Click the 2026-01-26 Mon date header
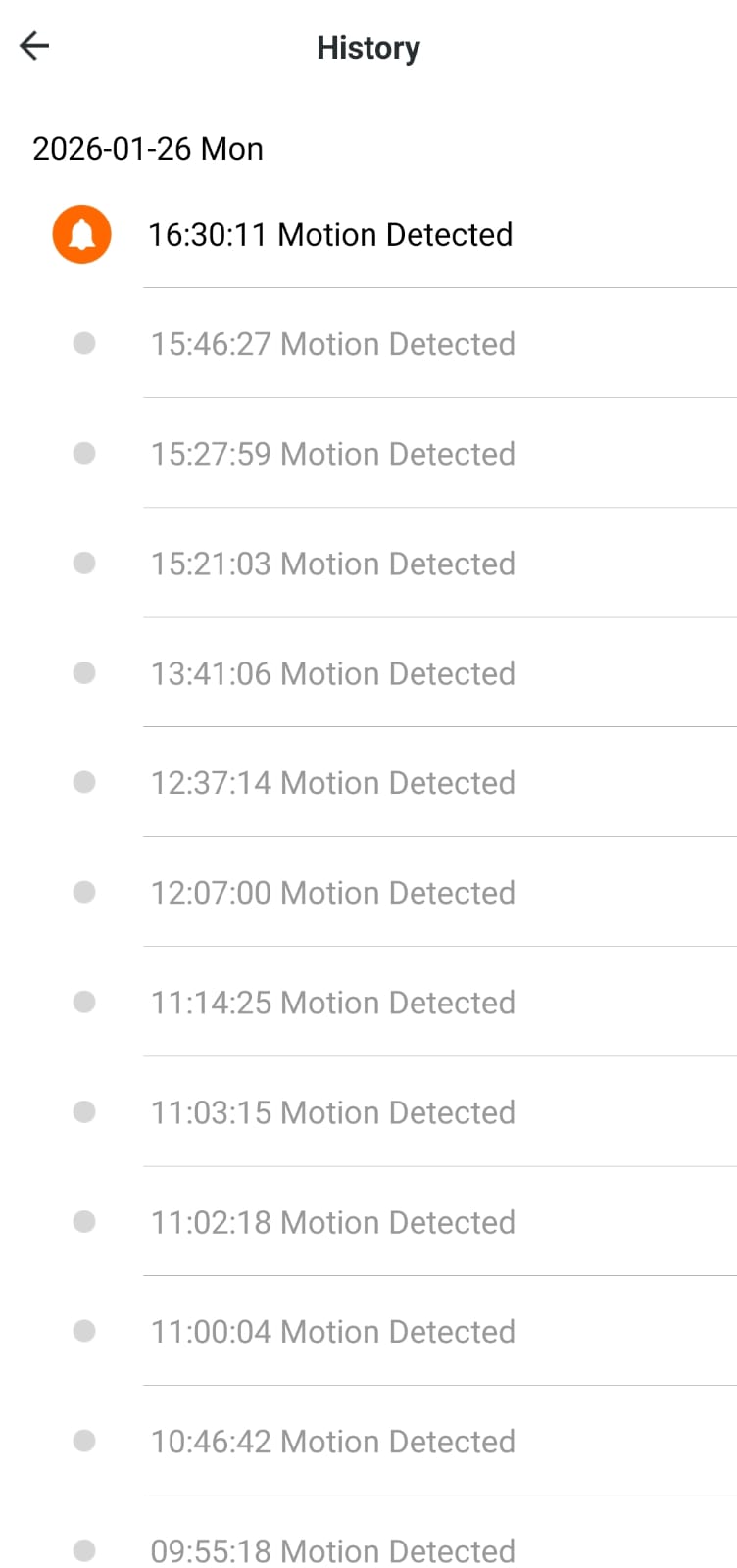The height and width of the screenshot is (1568, 737). tap(148, 148)
